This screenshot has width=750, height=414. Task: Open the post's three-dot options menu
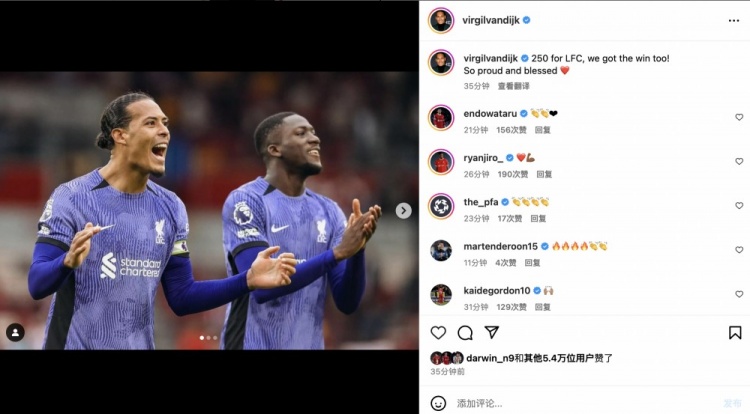tap(733, 20)
